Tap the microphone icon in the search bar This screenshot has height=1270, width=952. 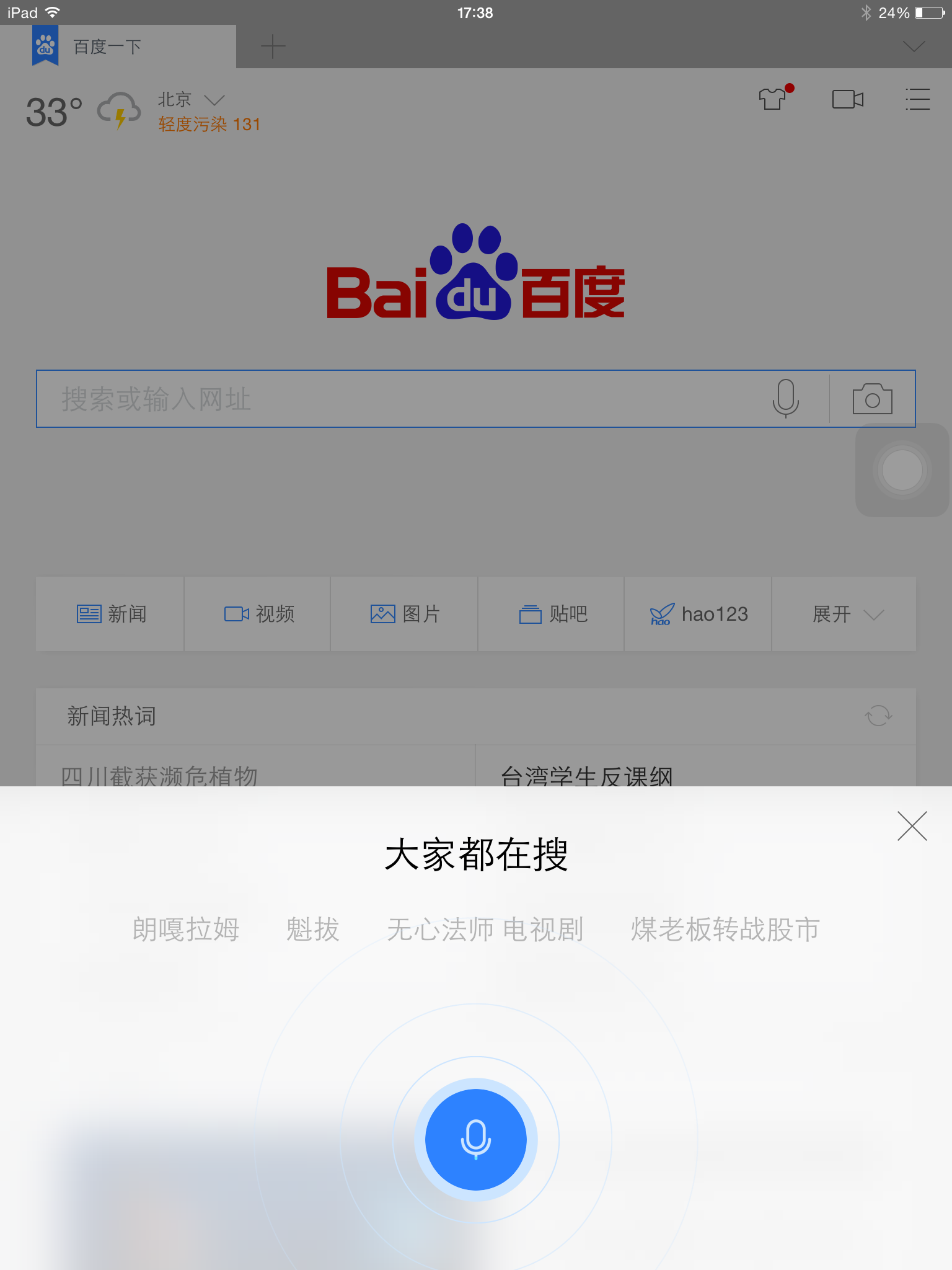point(785,399)
